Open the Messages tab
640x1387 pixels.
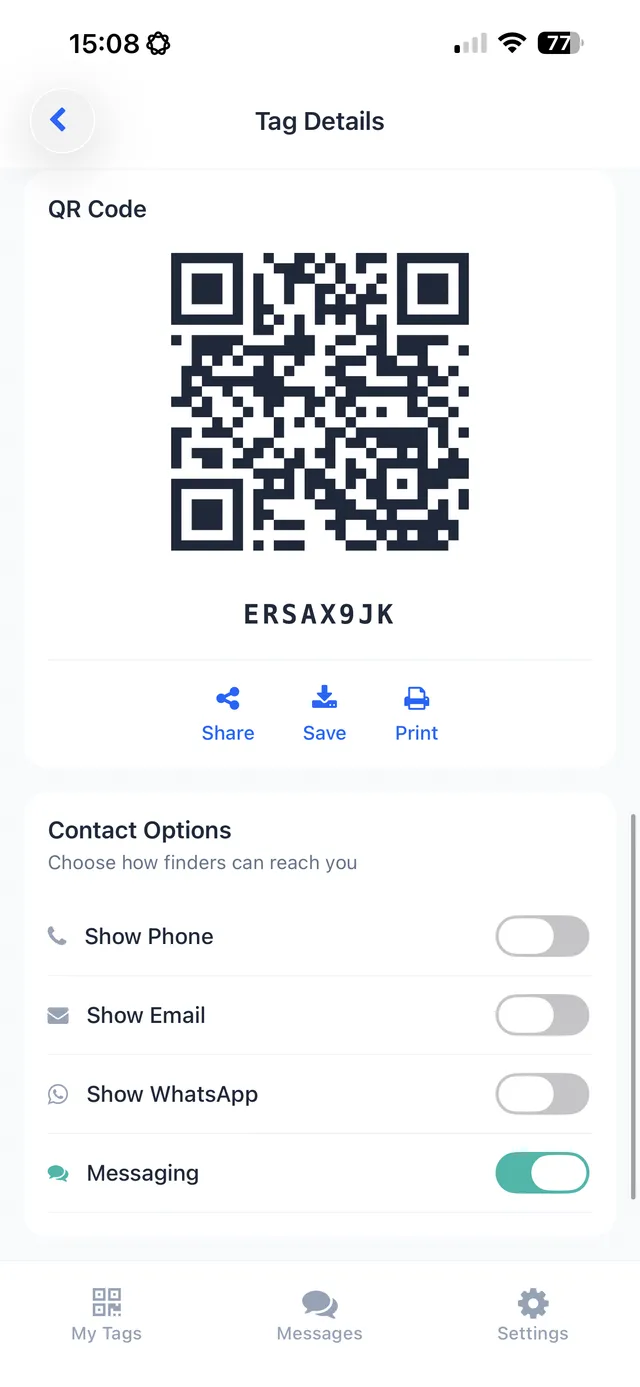(319, 1315)
